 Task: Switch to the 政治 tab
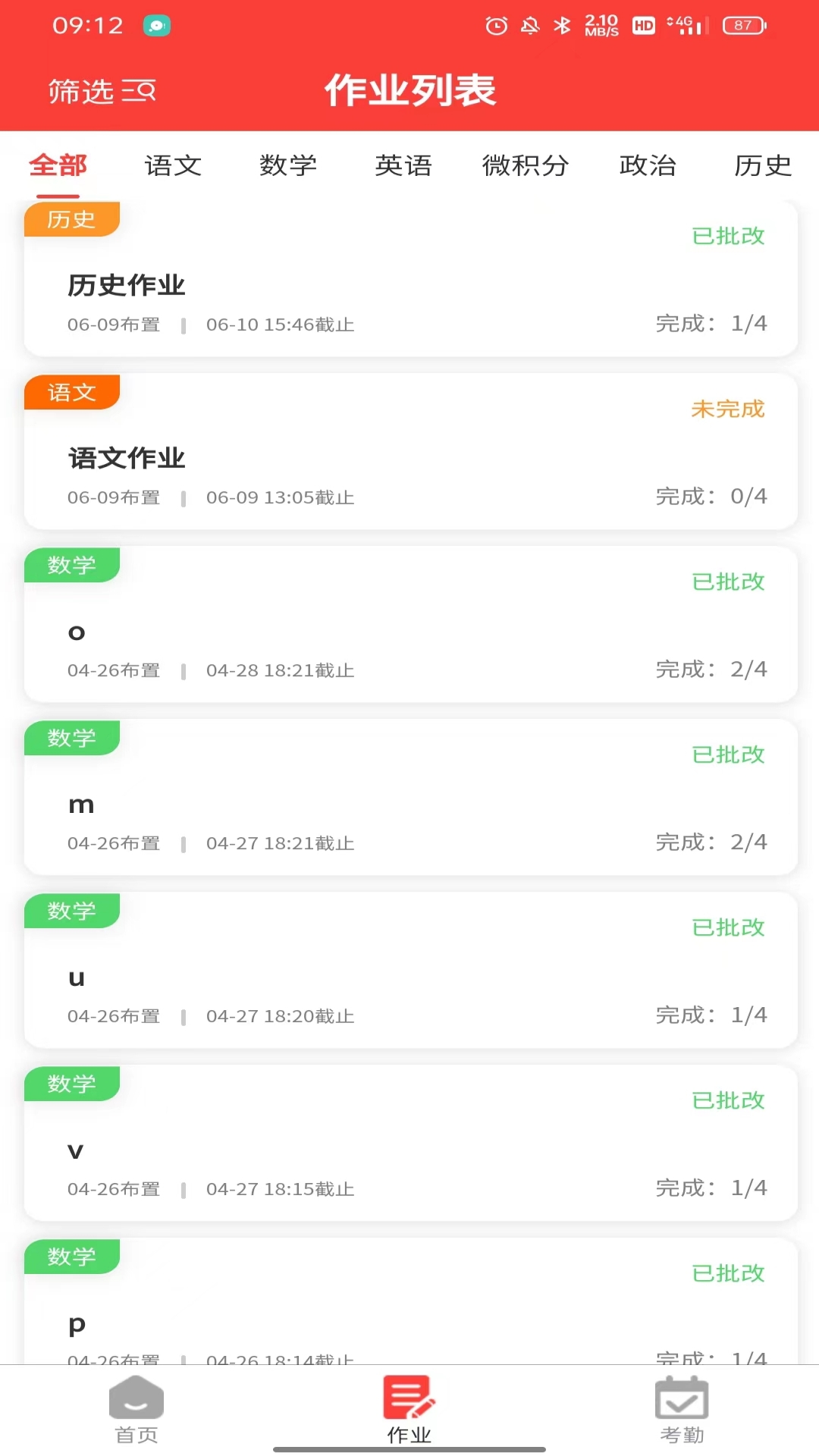click(x=648, y=165)
